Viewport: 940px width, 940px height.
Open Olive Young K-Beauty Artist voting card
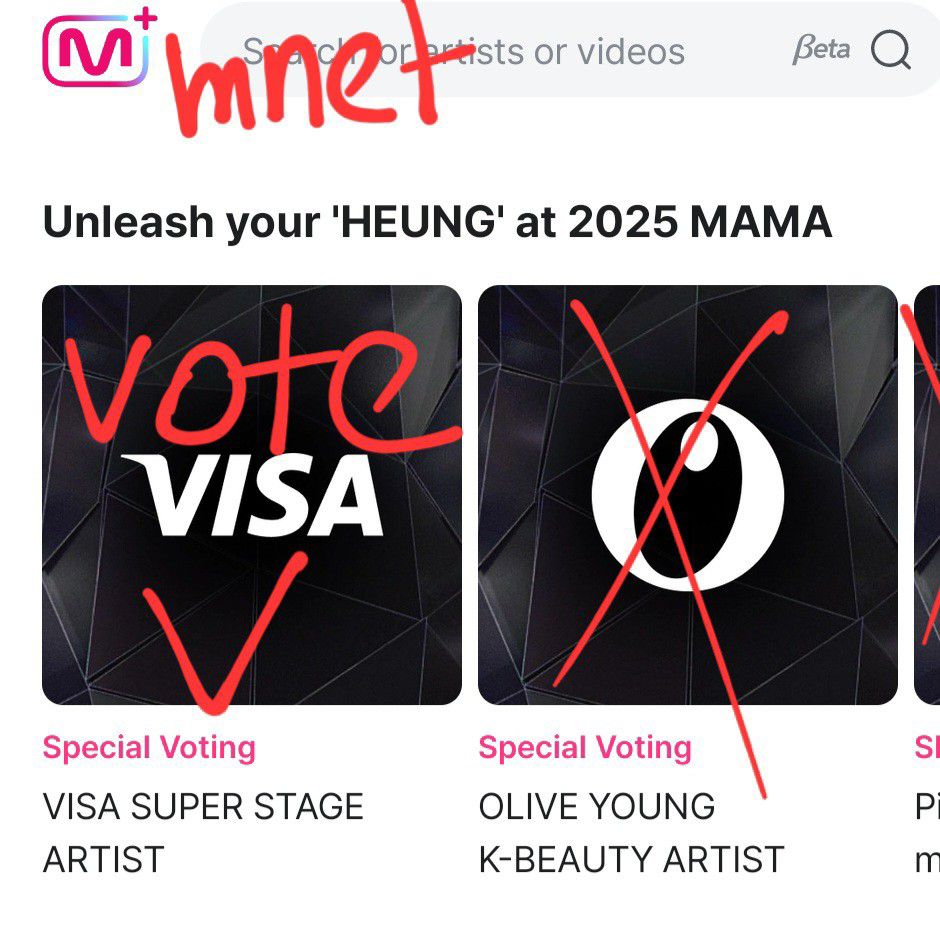pyautogui.click(x=688, y=495)
